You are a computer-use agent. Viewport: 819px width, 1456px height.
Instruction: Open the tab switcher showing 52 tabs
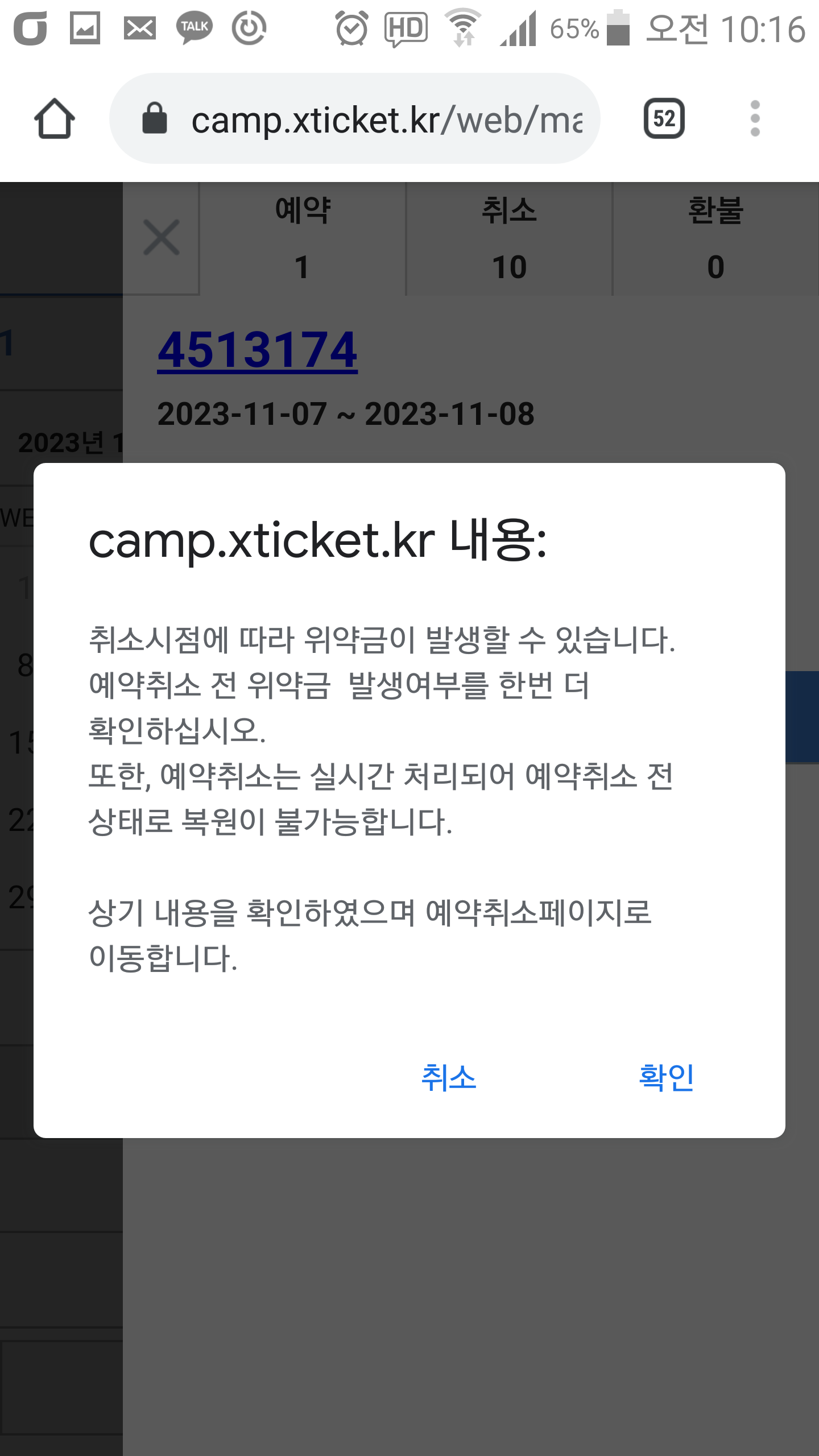[664, 119]
